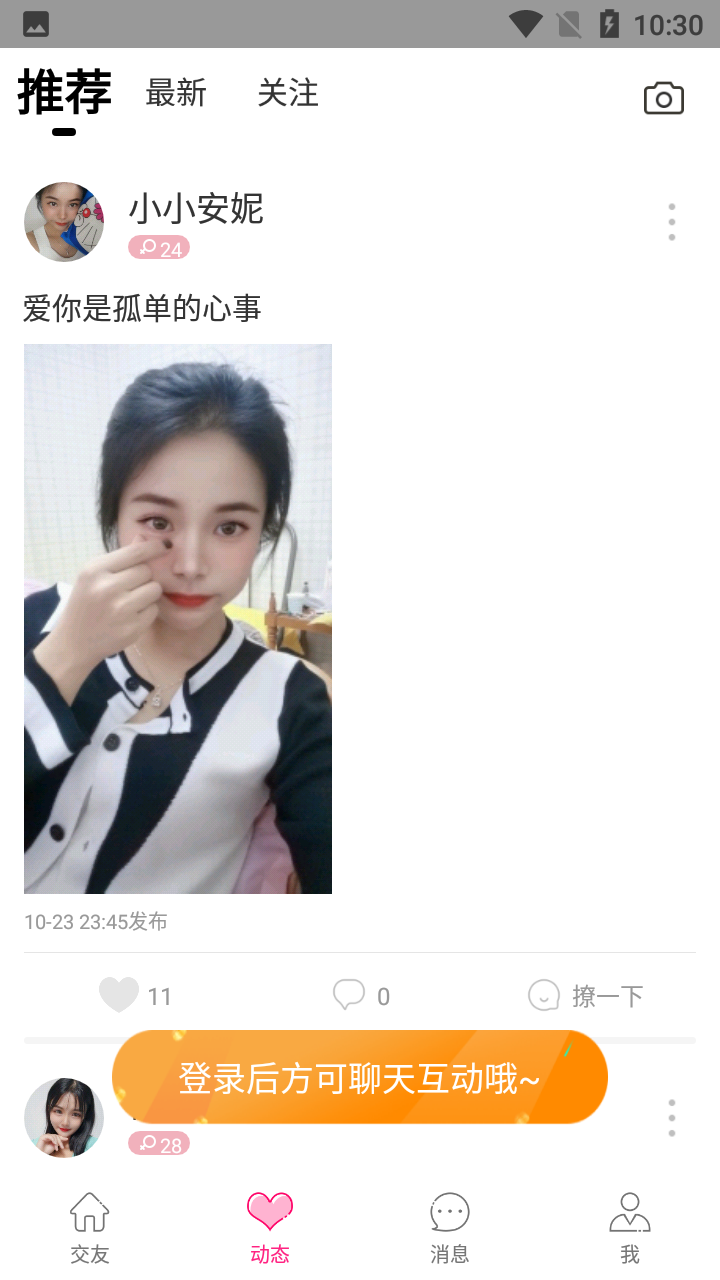Go to the 交友 tab

(x=90, y=1228)
